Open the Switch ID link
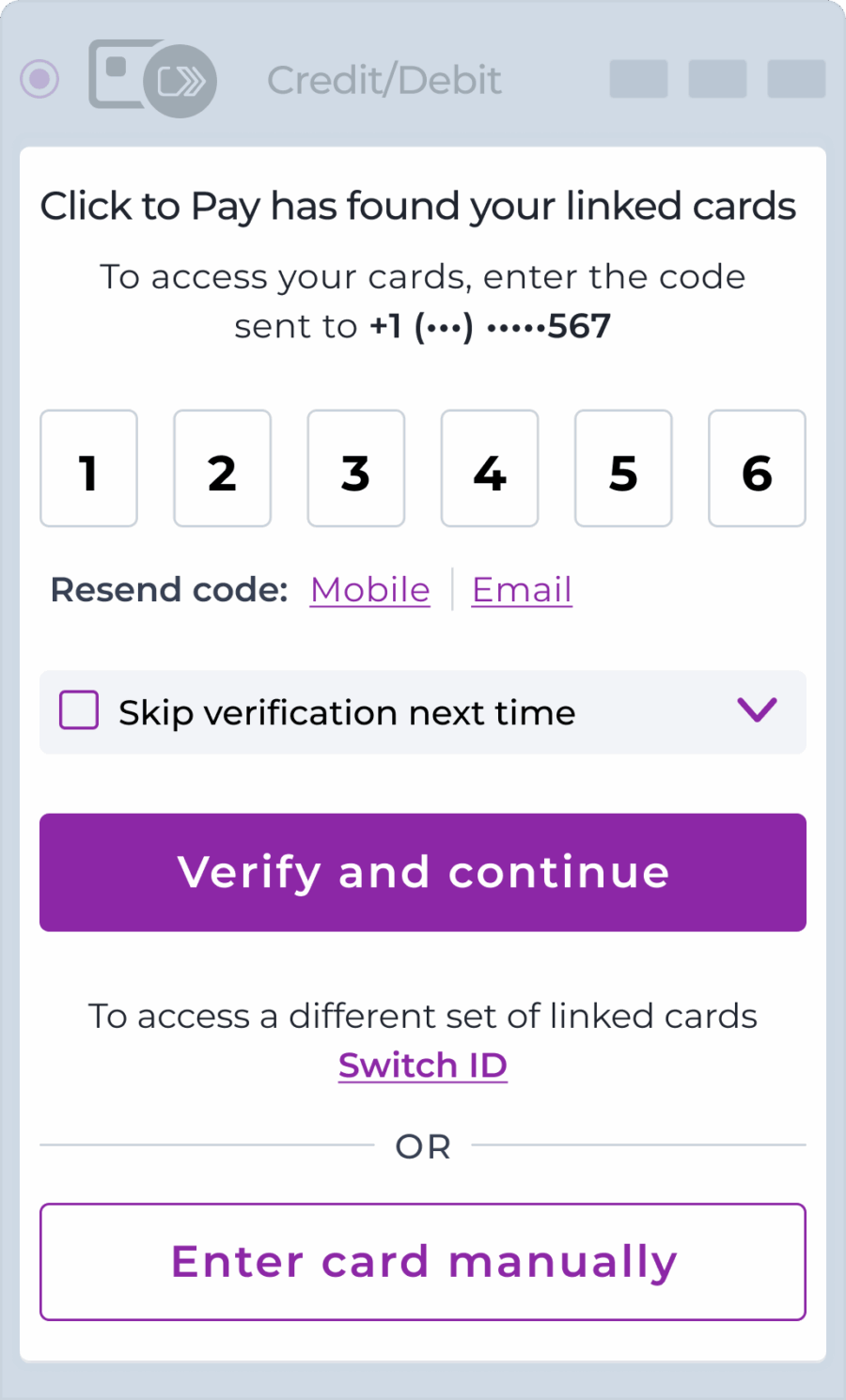Image resolution: width=846 pixels, height=1400 pixels. [423, 1066]
